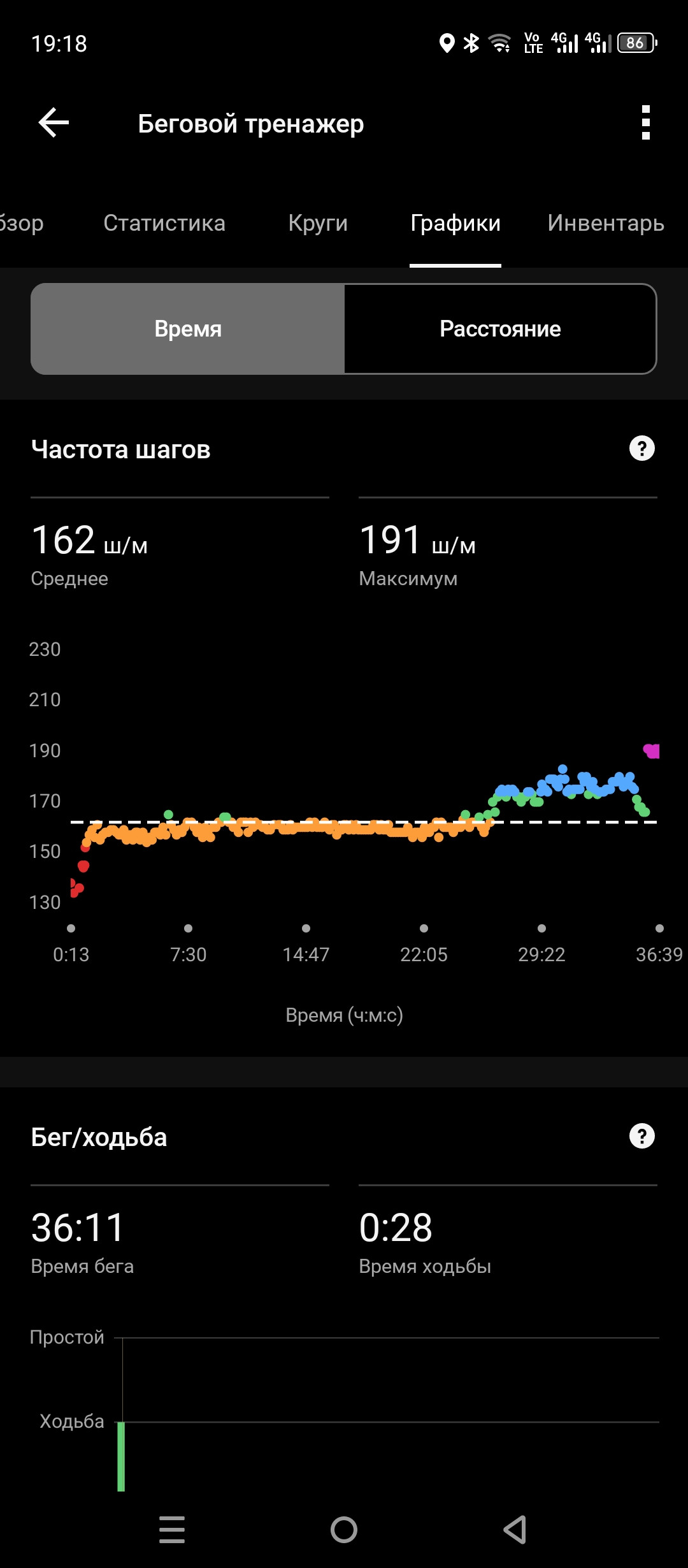Open help for Бег/ходьба

coord(641,1136)
